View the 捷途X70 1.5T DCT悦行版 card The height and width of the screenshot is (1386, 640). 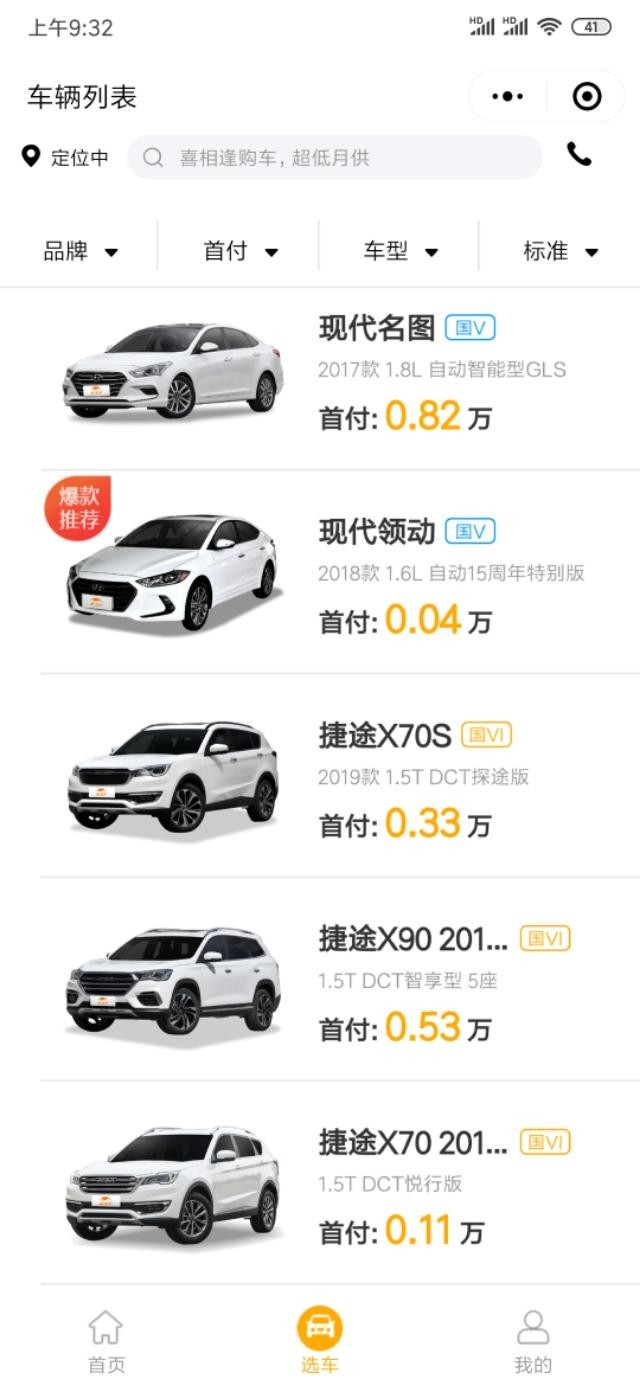pos(340,1185)
